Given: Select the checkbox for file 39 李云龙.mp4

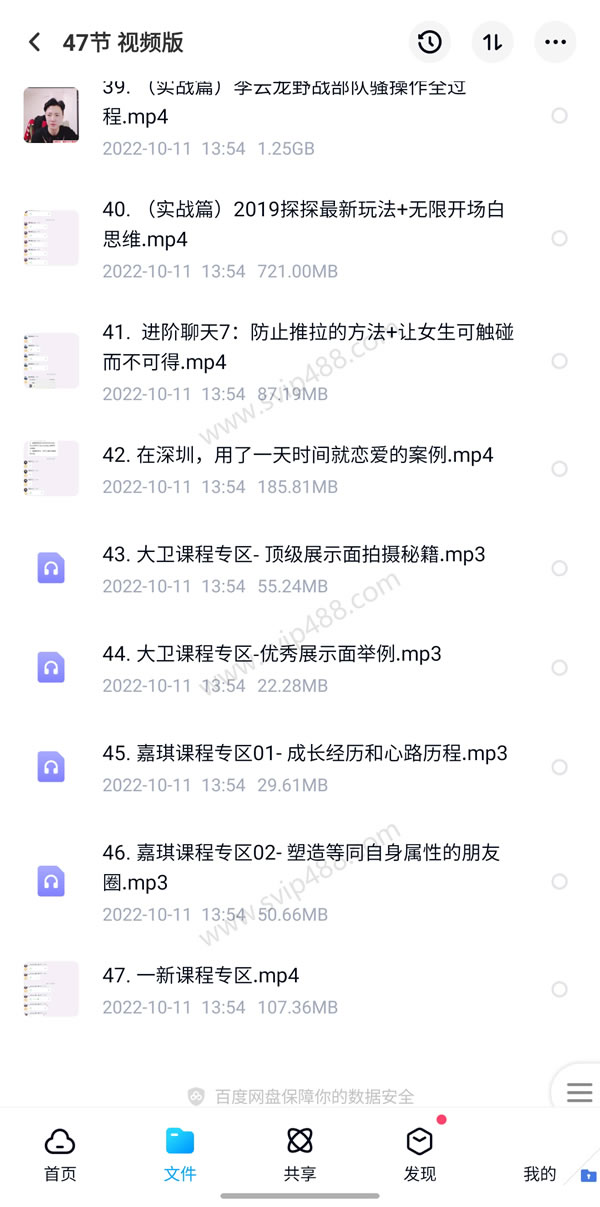Looking at the screenshot, I should click(x=560, y=116).
